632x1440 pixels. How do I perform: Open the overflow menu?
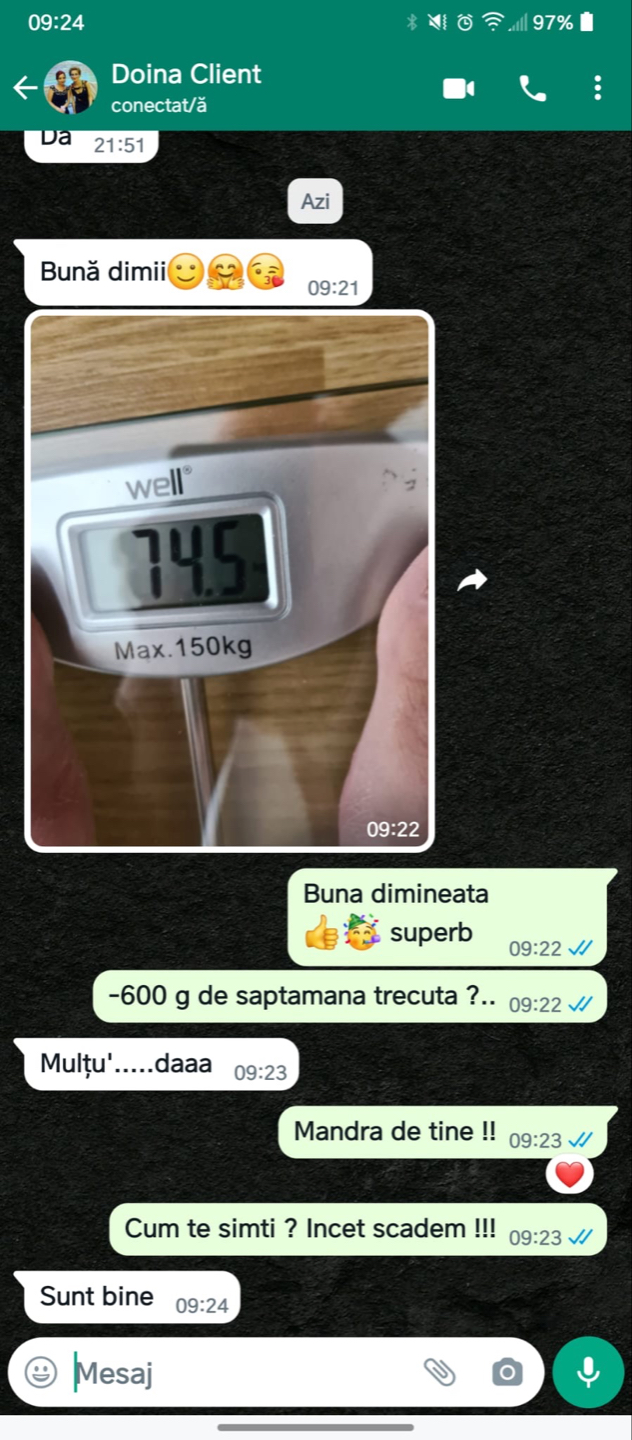[x=597, y=88]
